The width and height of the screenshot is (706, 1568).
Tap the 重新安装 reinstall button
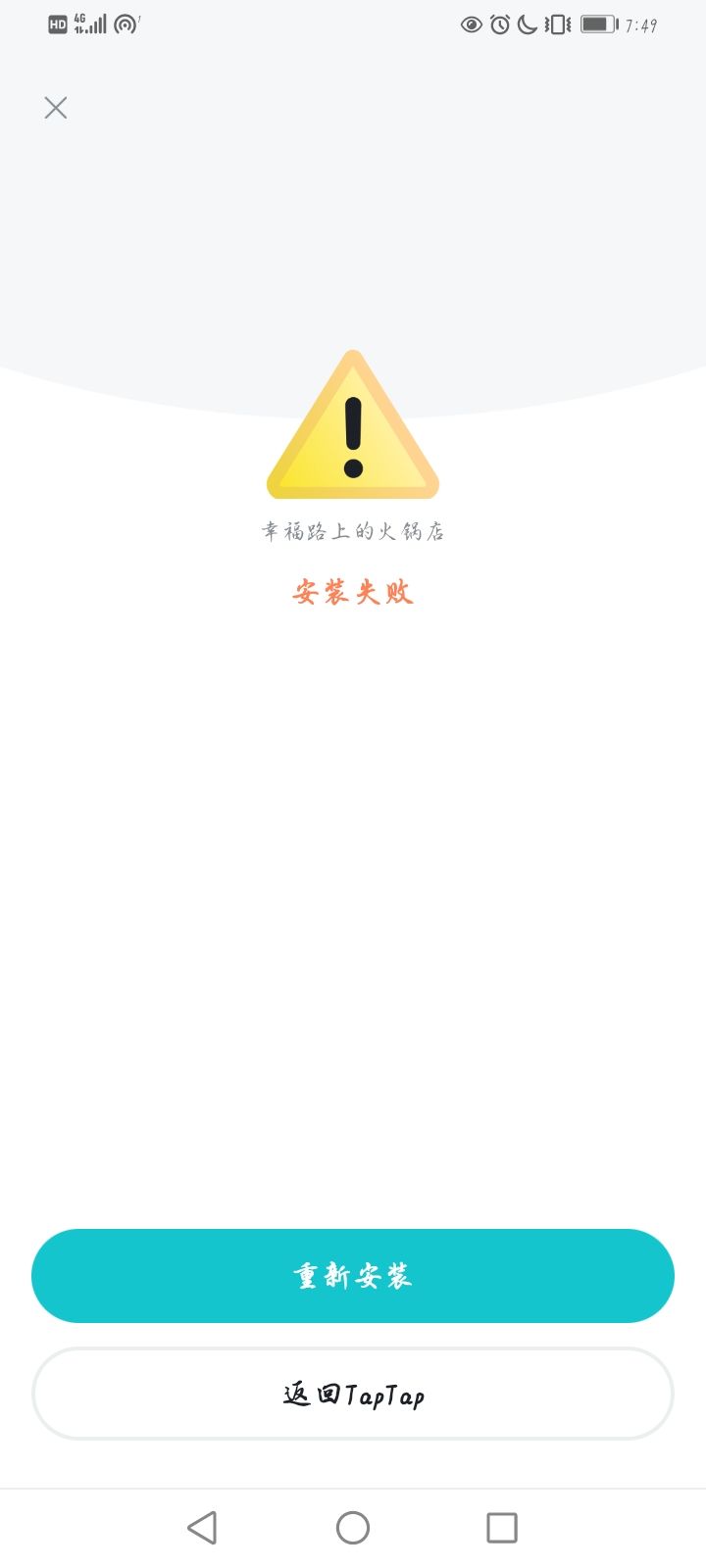(353, 1276)
